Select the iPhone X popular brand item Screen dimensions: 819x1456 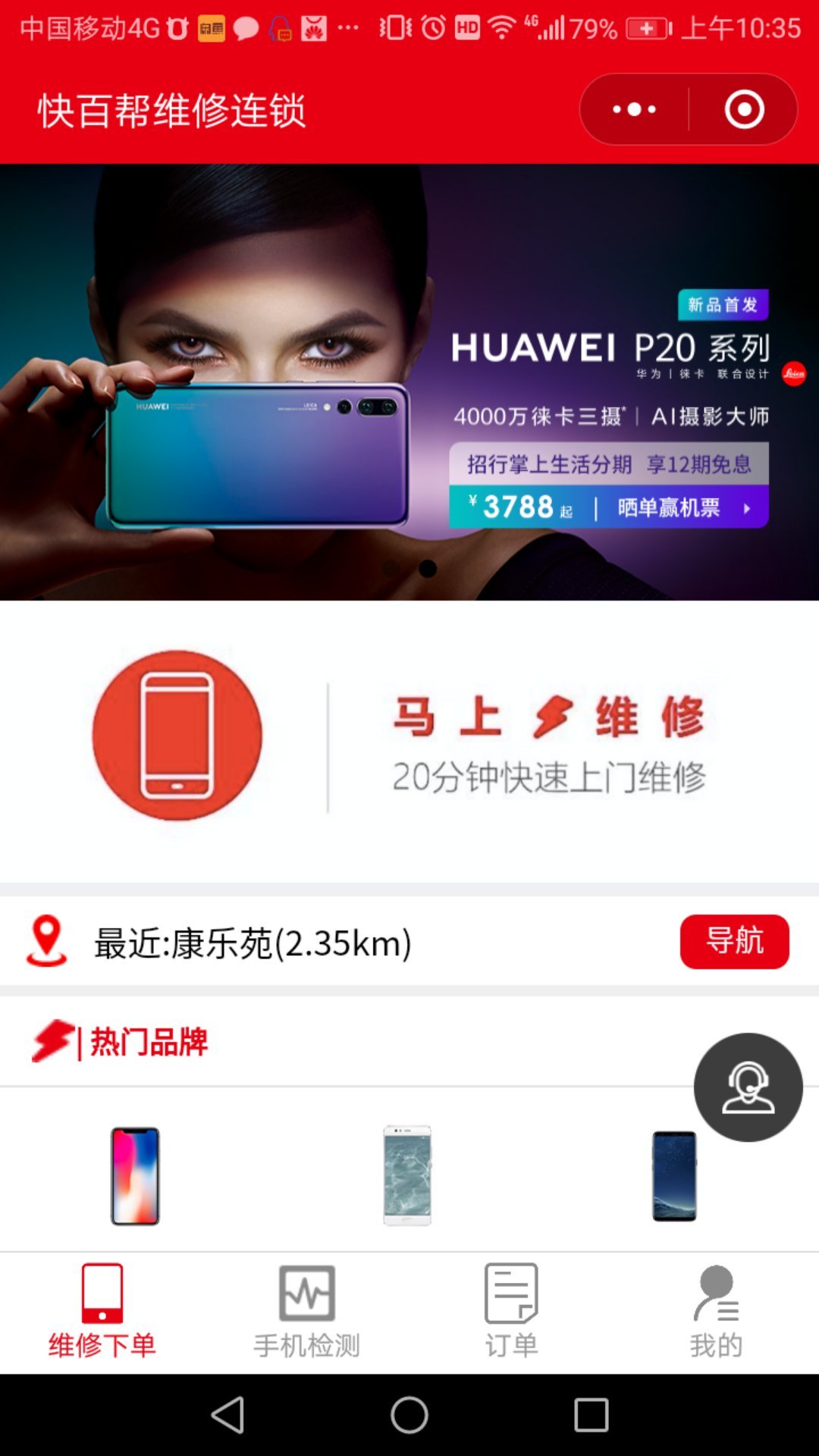point(136,1175)
